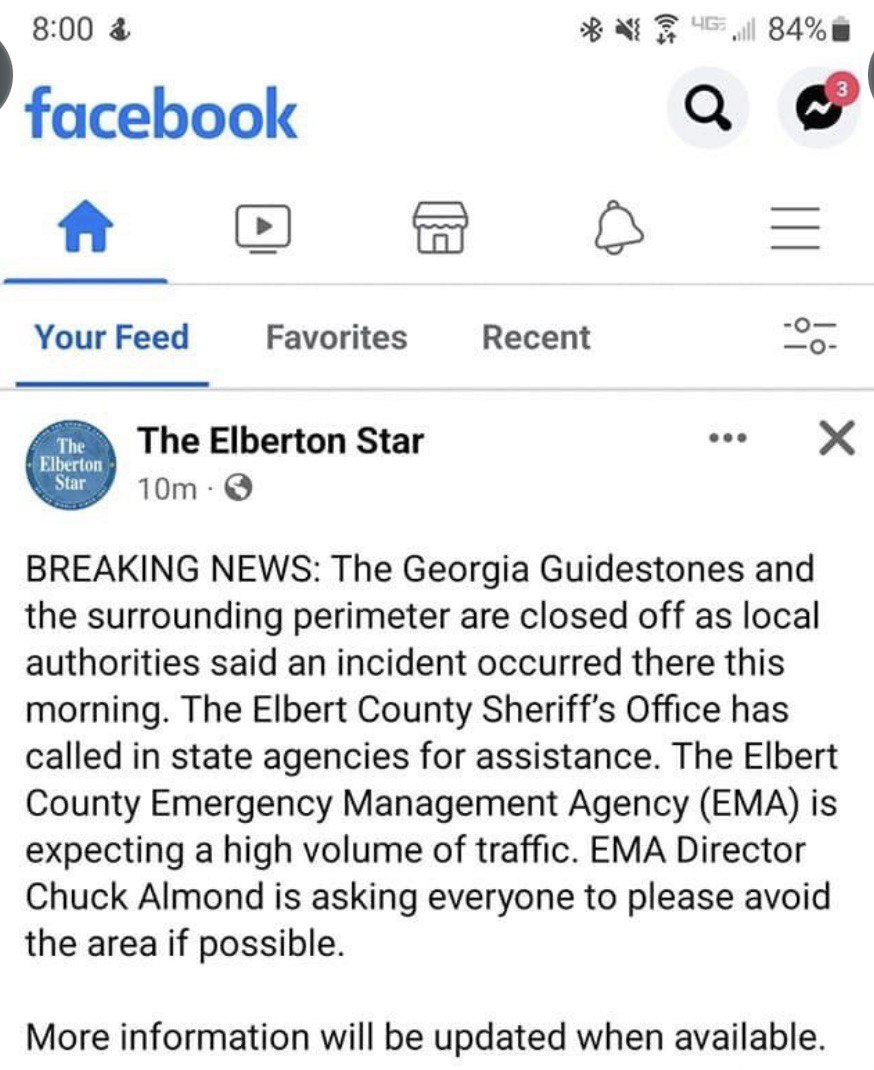Switch to the Recent feed

click(x=536, y=338)
